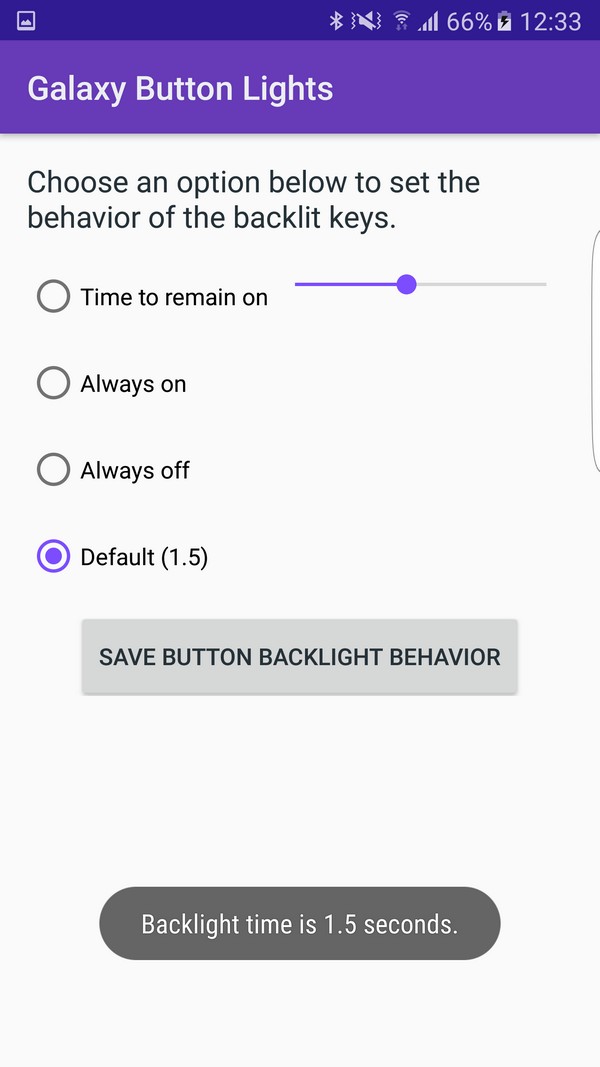Image resolution: width=600 pixels, height=1067 pixels.
Task: Select the Time to remain on option
Action: tap(152, 297)
